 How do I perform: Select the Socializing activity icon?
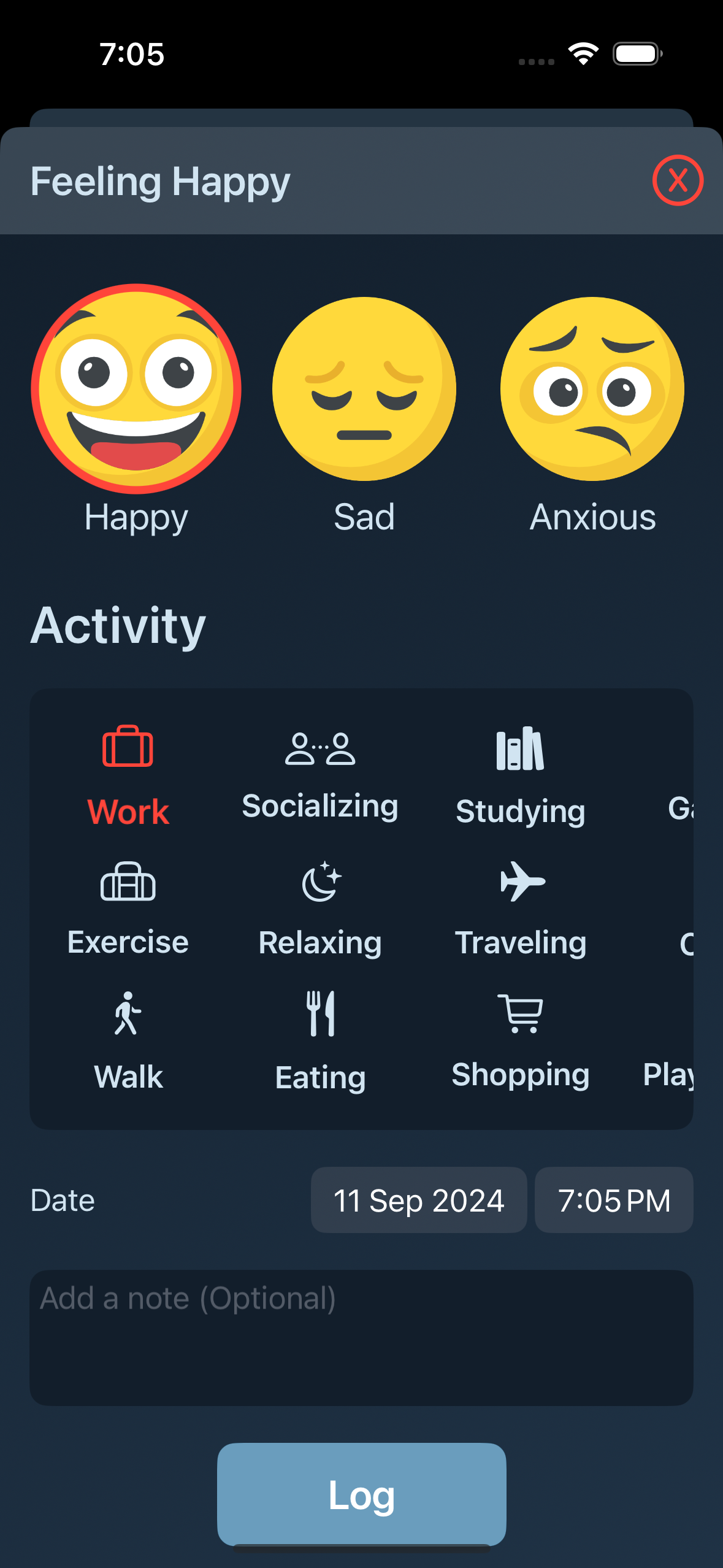321,774
